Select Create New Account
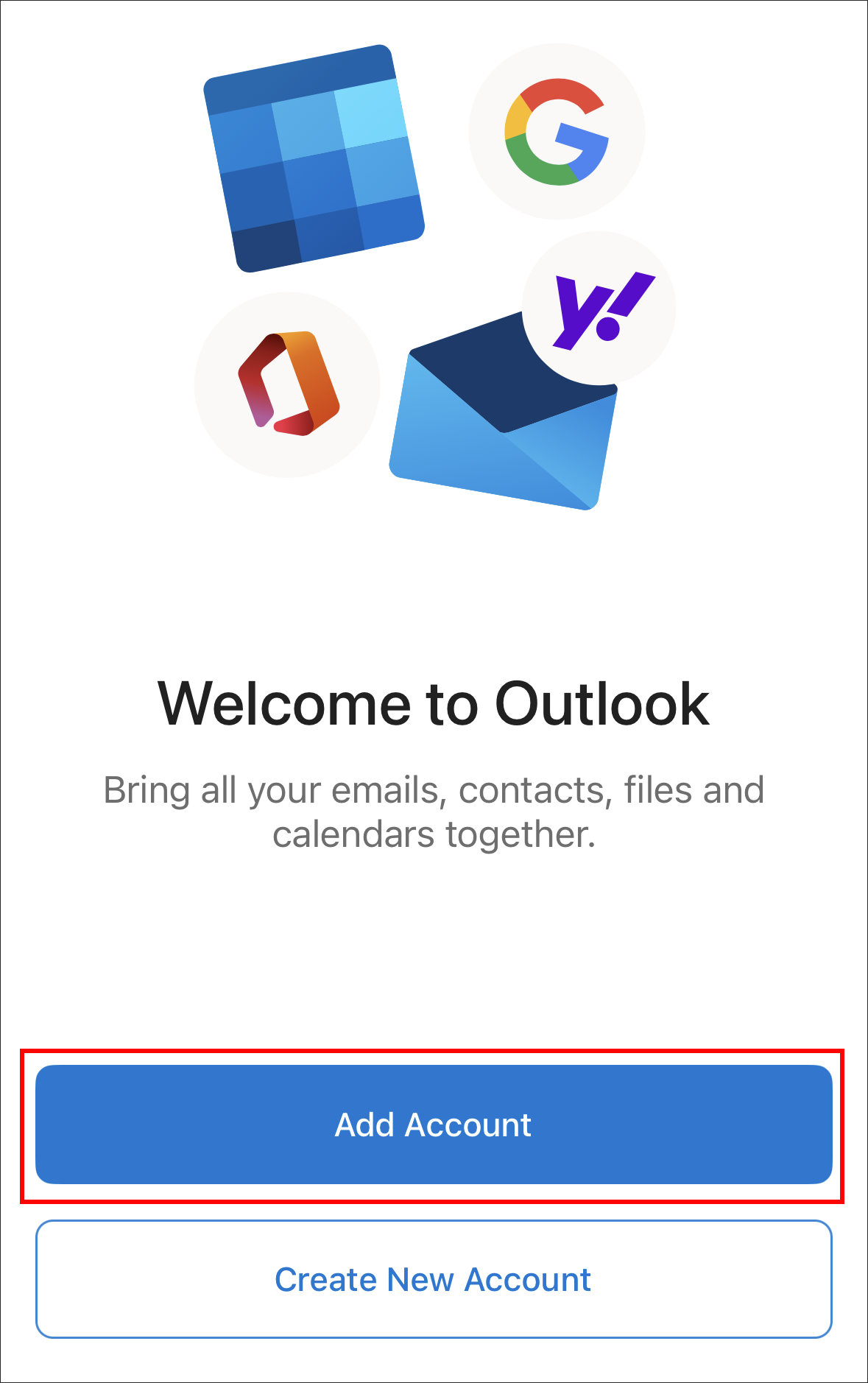This screenshot has width=868, height=1383. [x=433, y=1279]
